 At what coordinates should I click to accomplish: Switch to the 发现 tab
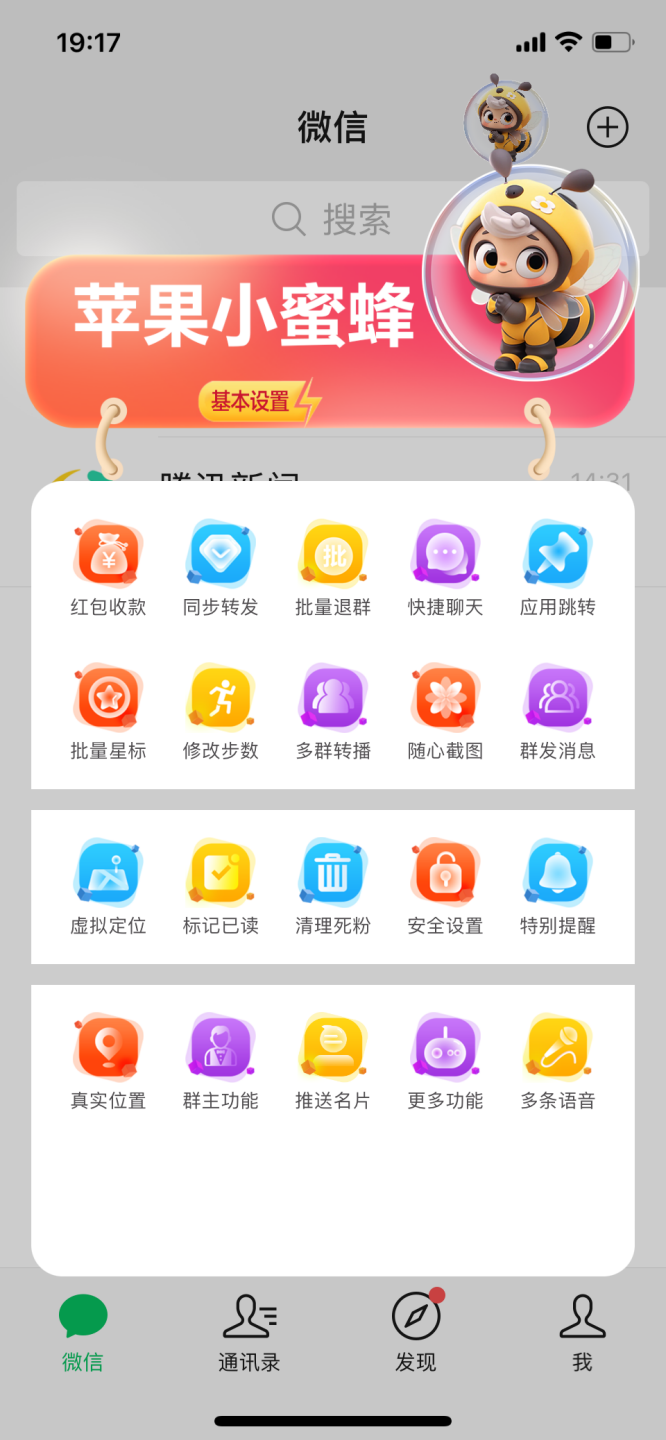[x=416, y=1332]
